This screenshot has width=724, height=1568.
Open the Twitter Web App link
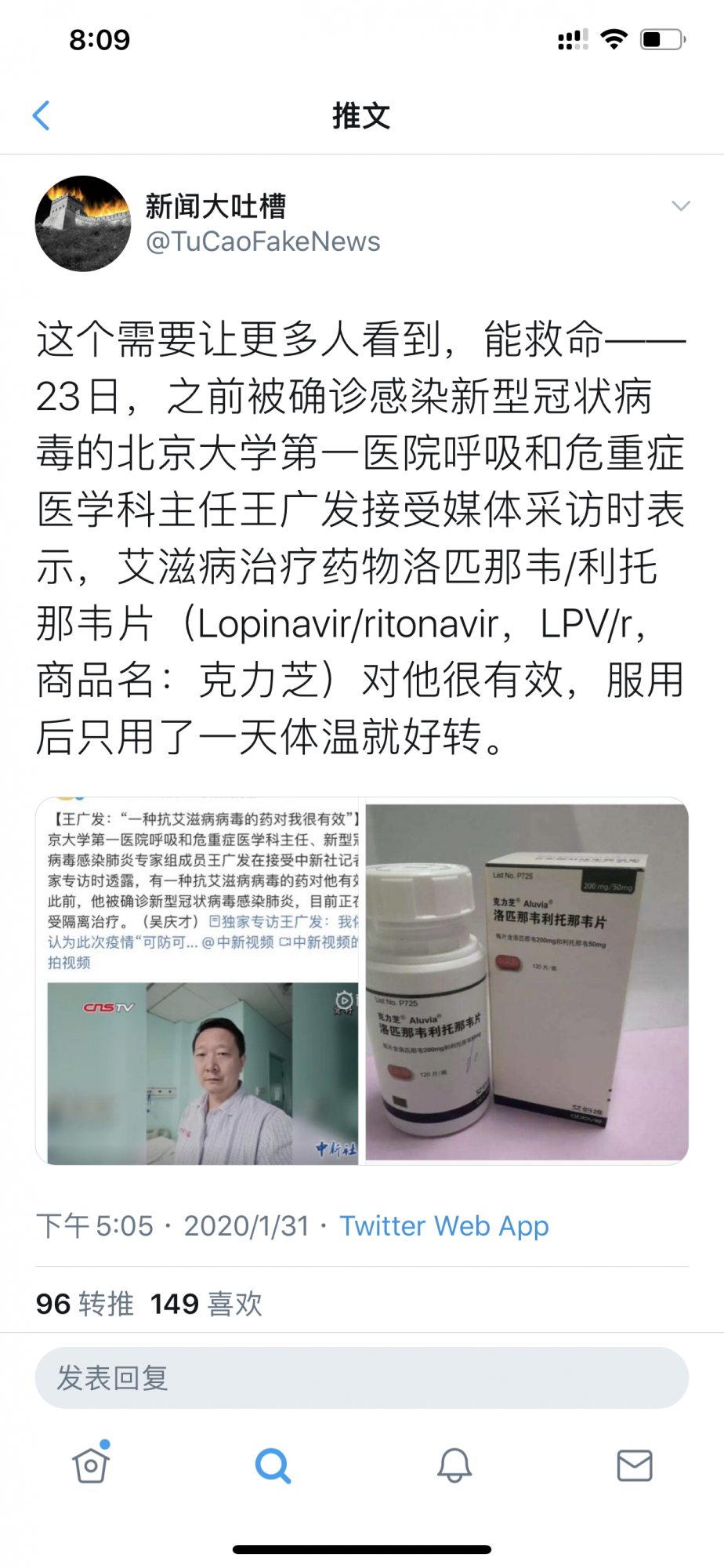[x=443, y=1225]
